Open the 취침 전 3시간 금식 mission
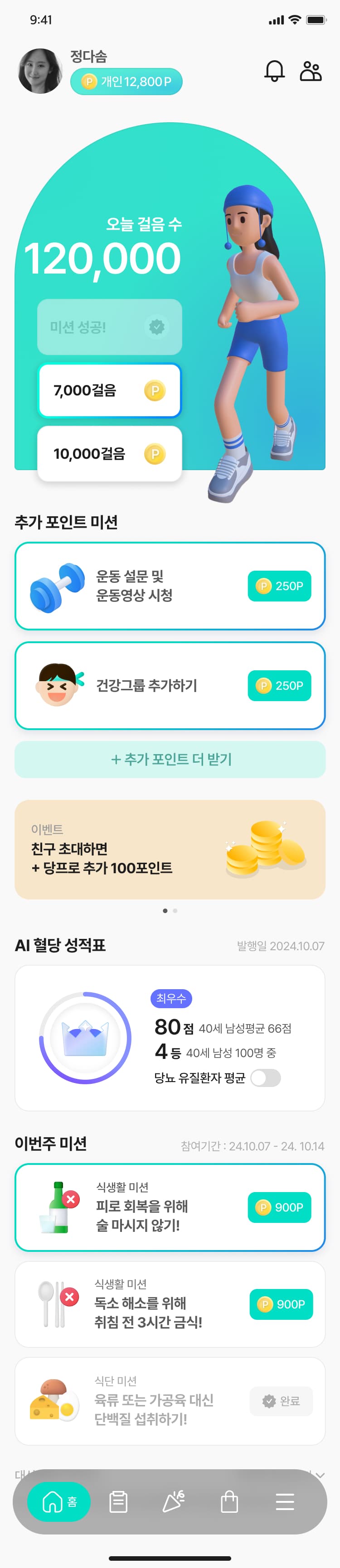 tap(170, 1304)
